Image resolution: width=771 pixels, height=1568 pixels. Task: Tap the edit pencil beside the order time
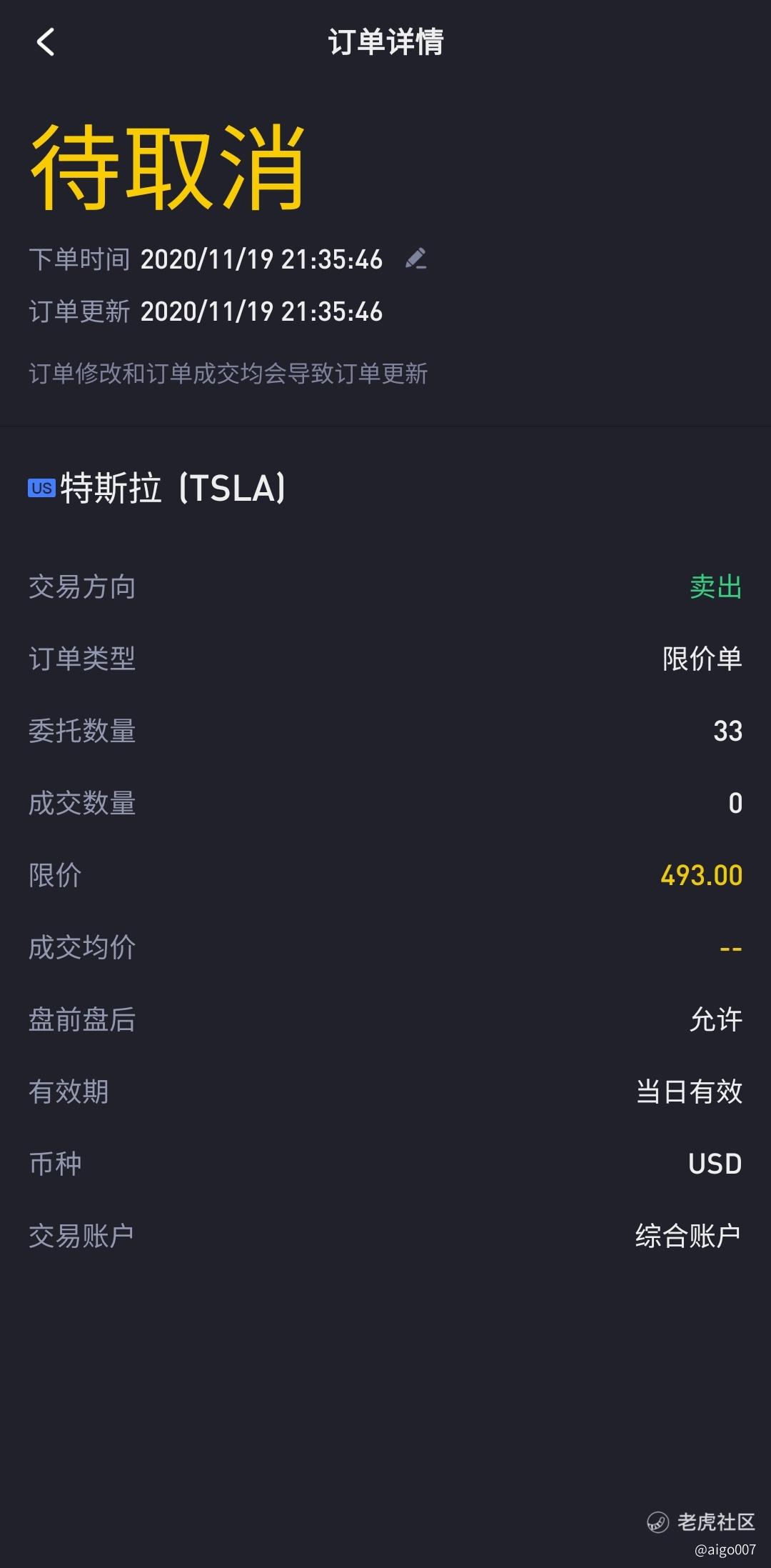(x=415, y=259)
